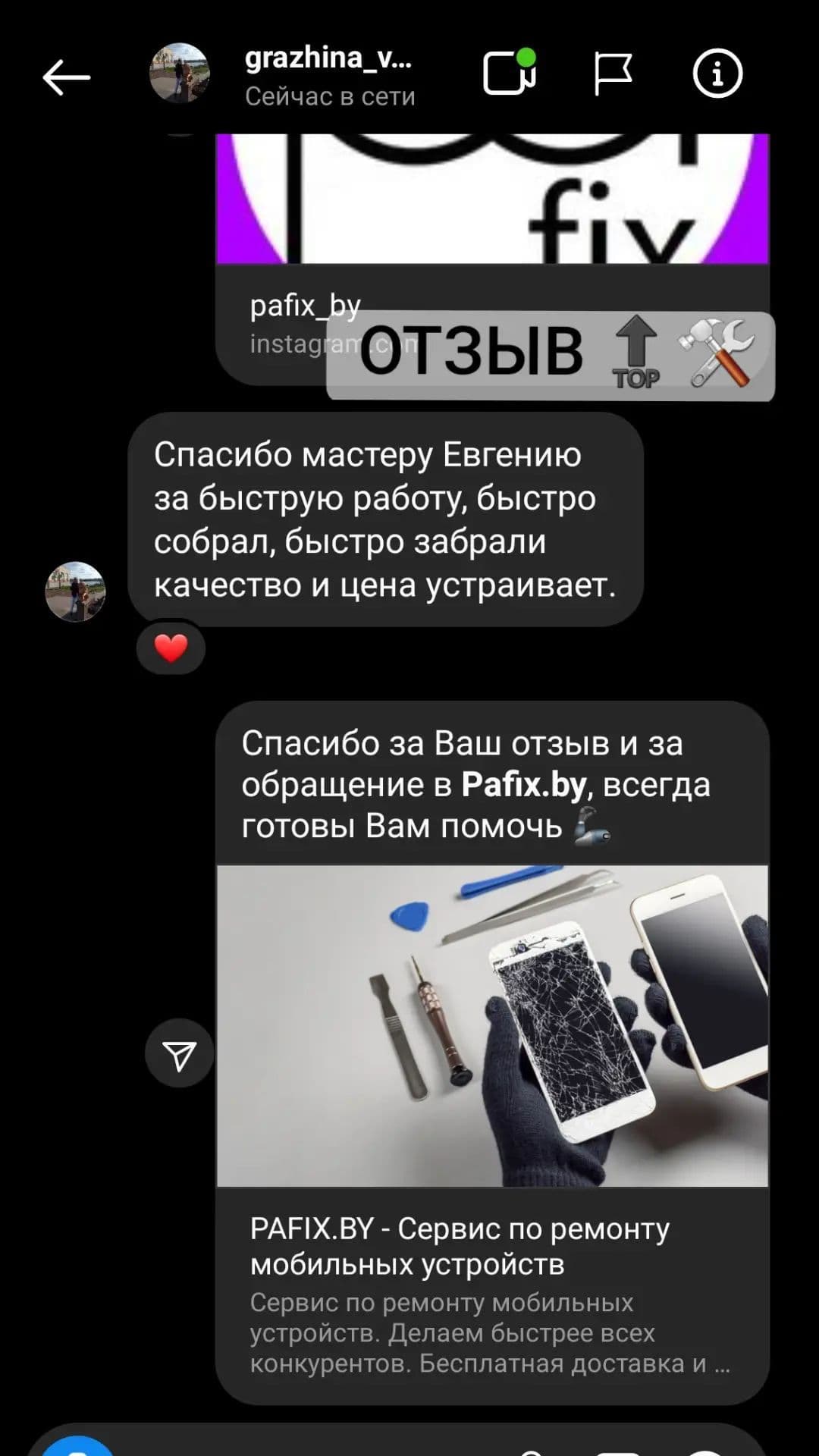Forward the PAFIX.BY link message

point(180,1054)
